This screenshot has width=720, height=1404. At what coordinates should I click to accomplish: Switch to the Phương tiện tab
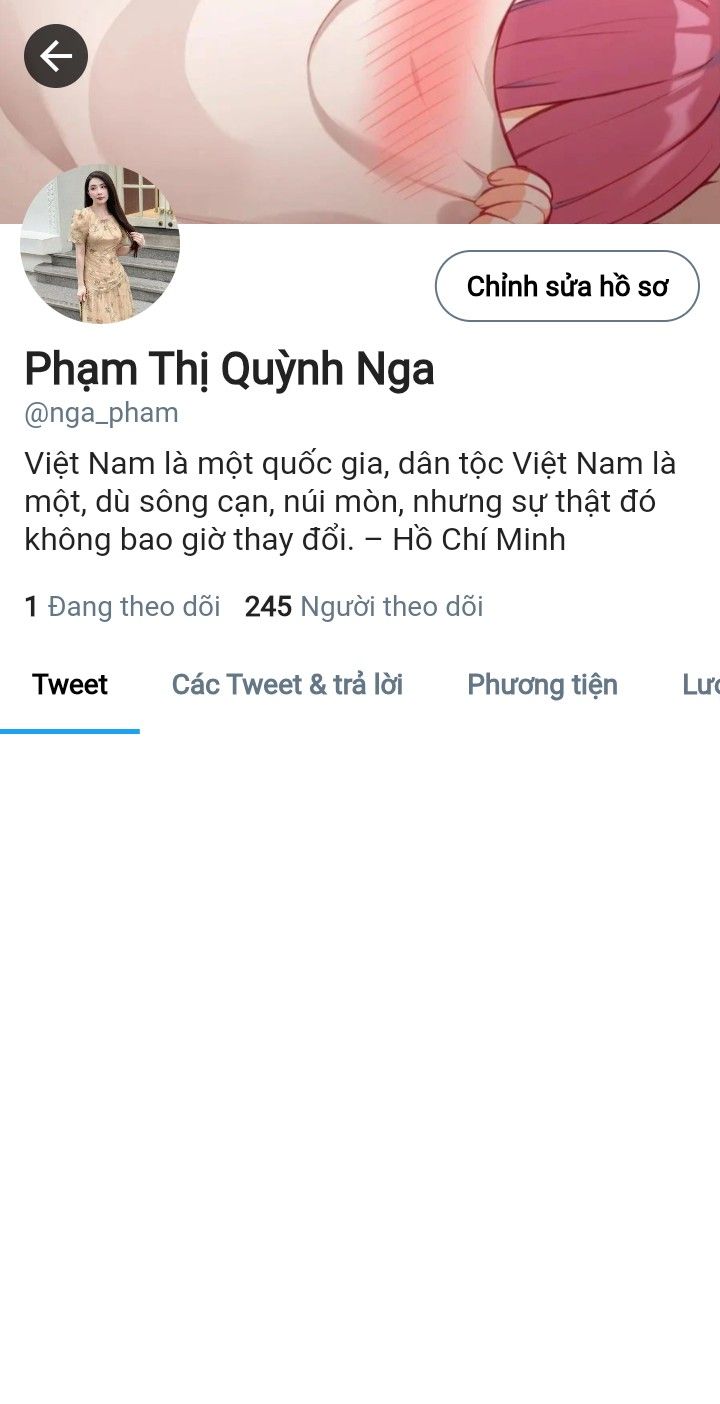[542, 685]
